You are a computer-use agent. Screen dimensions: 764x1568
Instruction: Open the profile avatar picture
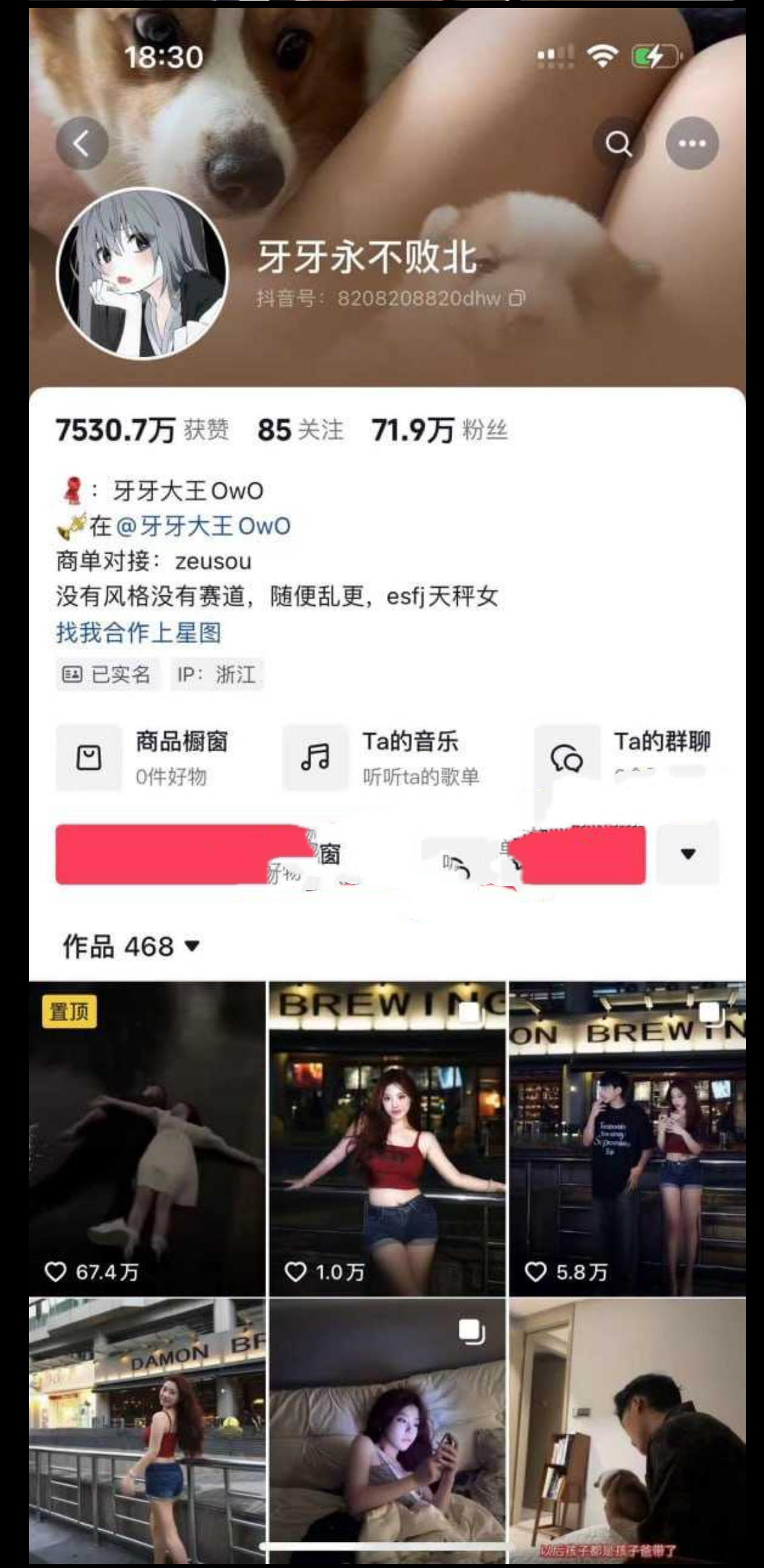142,273
